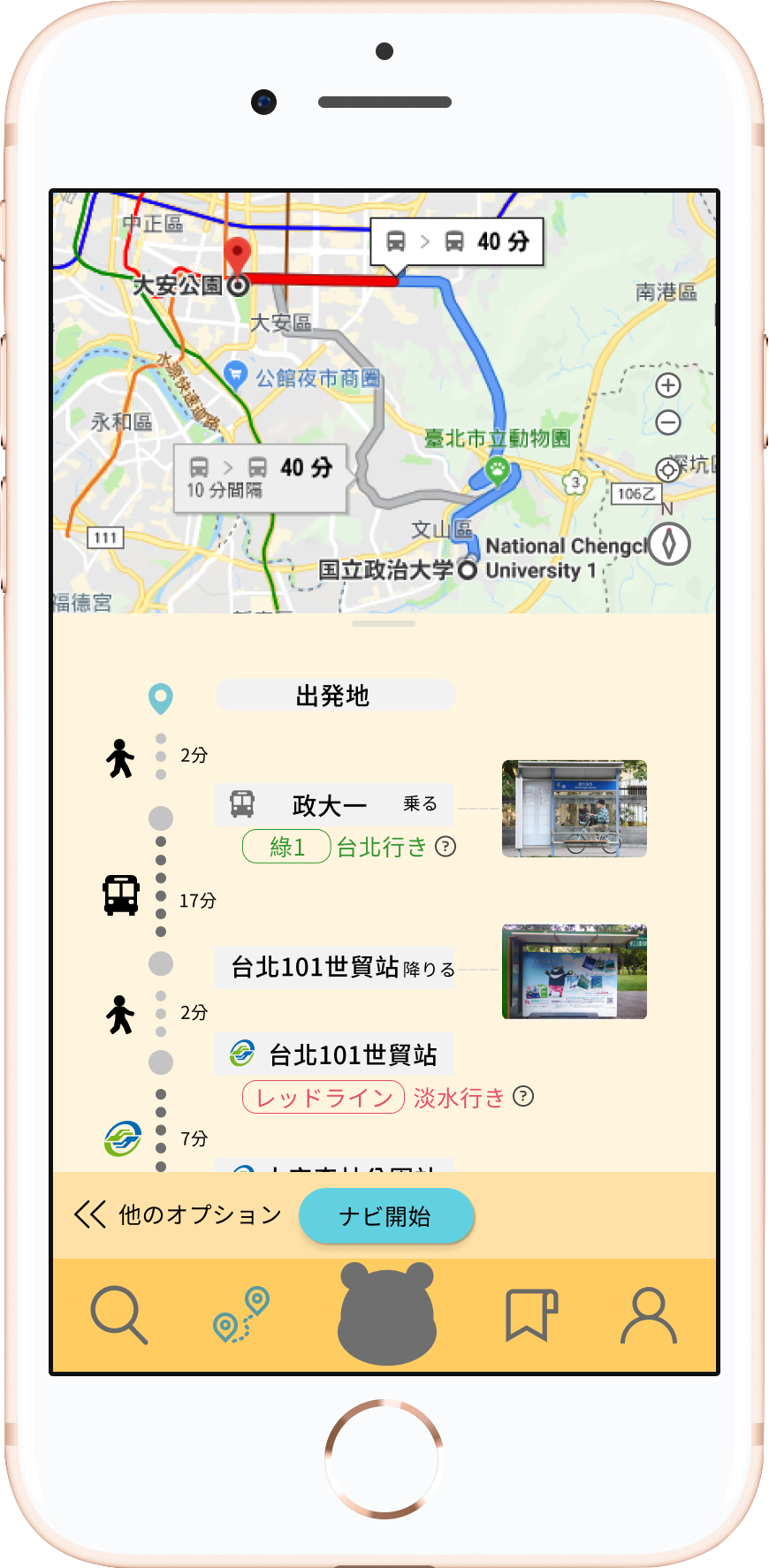Show help for 淡水行き direction
769x1568 pixels.
point(523,1097)
